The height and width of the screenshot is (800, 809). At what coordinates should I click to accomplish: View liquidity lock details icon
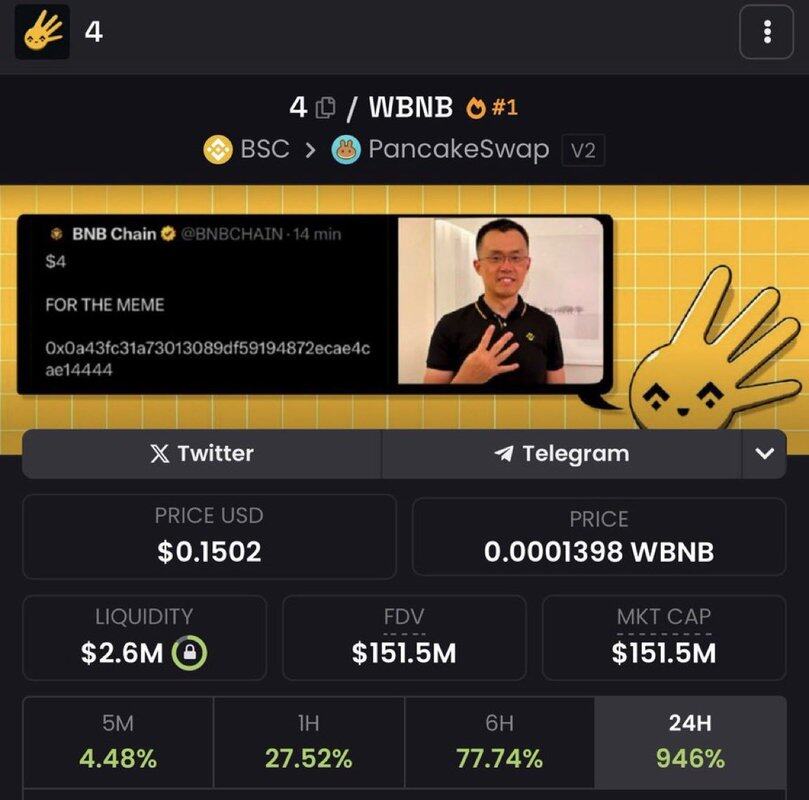(x=189, y=654)
